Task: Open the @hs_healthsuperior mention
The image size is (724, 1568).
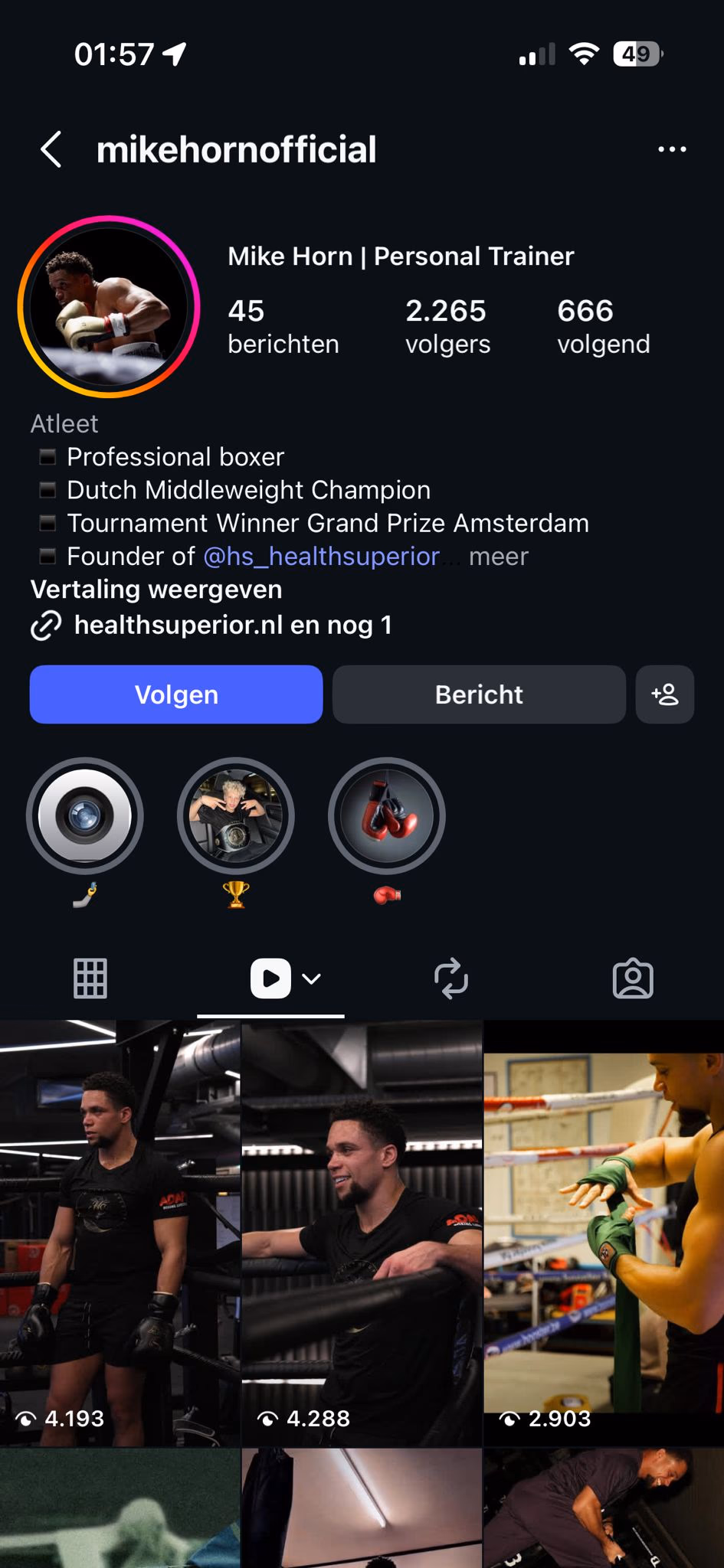Action: (321, 557)
